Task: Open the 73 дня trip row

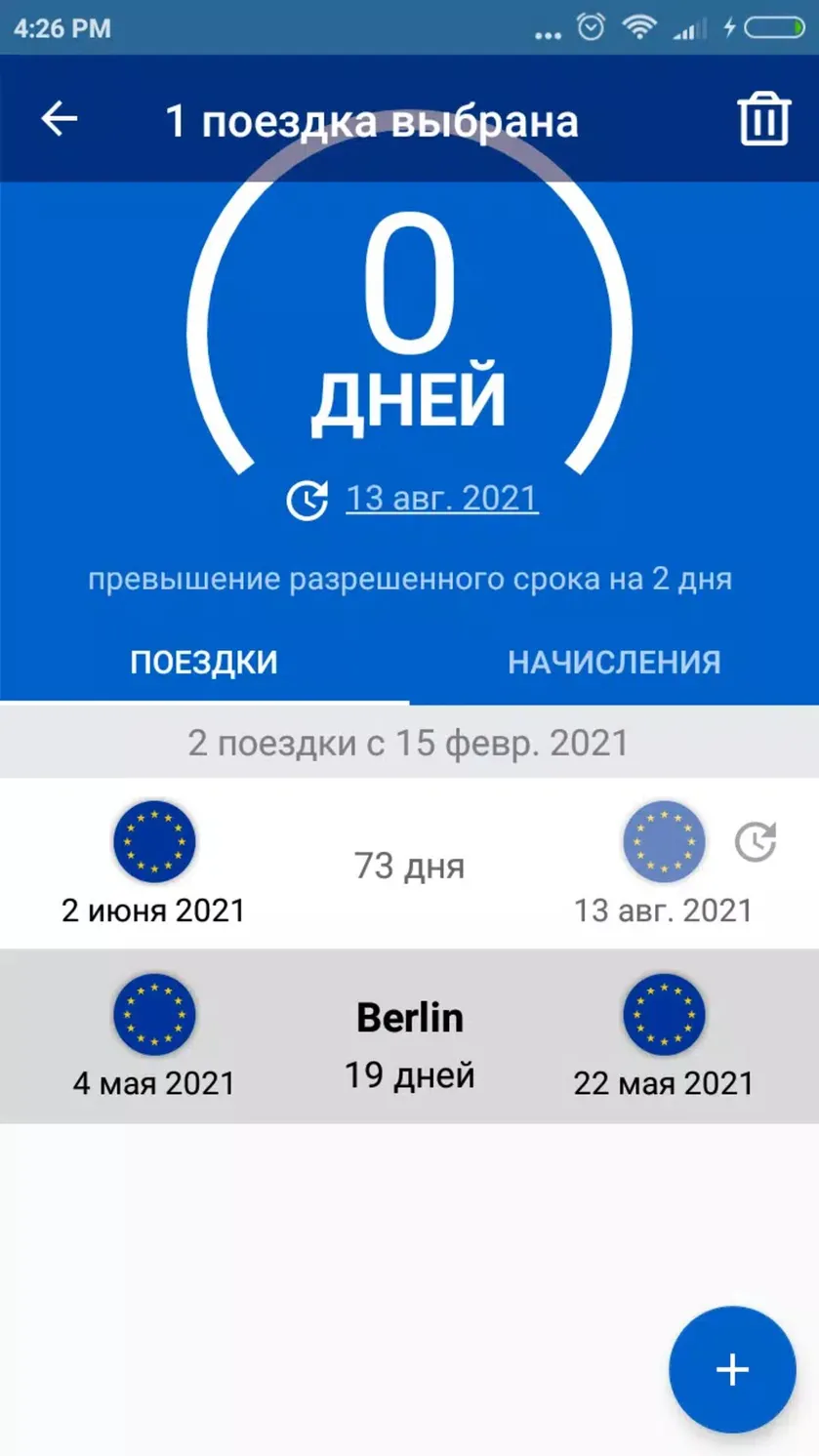Action: pyautogui.click(x=409, y=864)
